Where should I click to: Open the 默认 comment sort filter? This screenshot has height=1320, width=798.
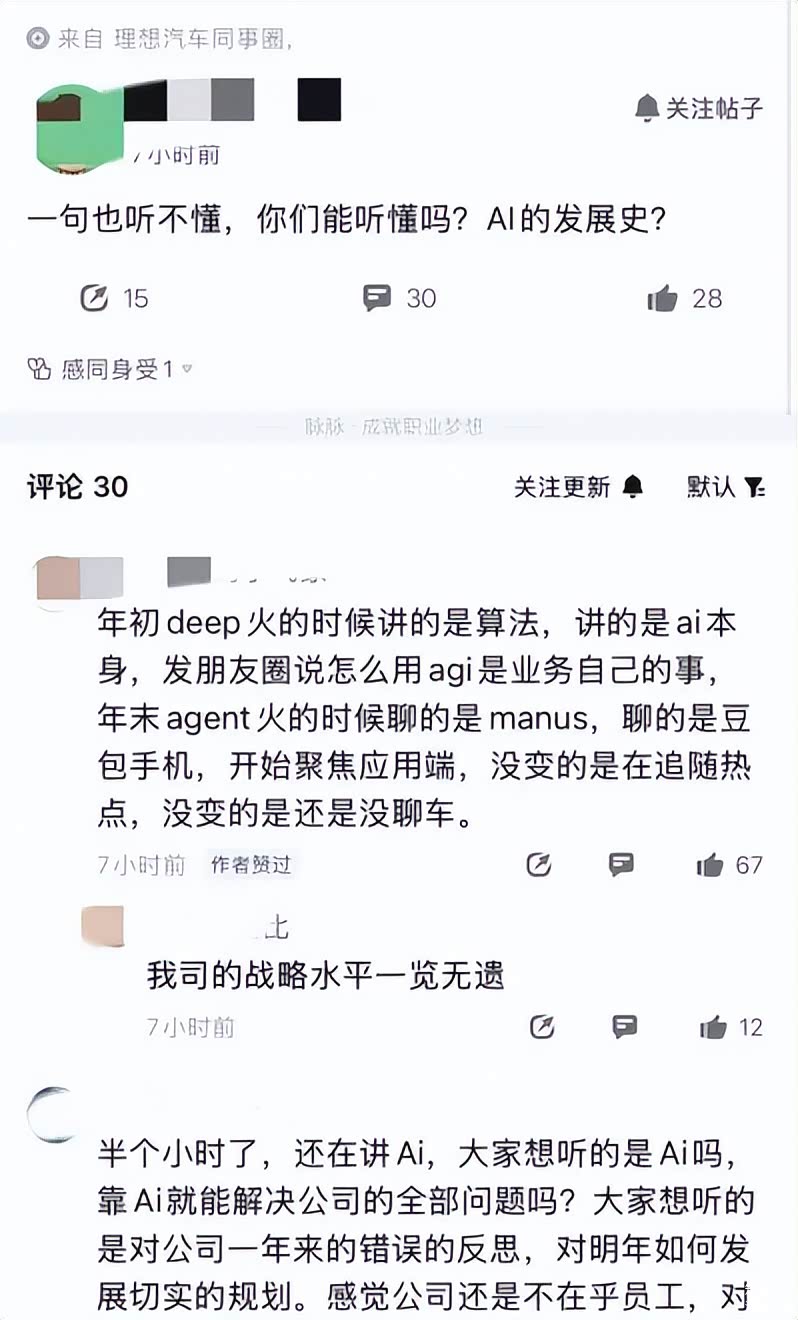[x=725, y=487]
